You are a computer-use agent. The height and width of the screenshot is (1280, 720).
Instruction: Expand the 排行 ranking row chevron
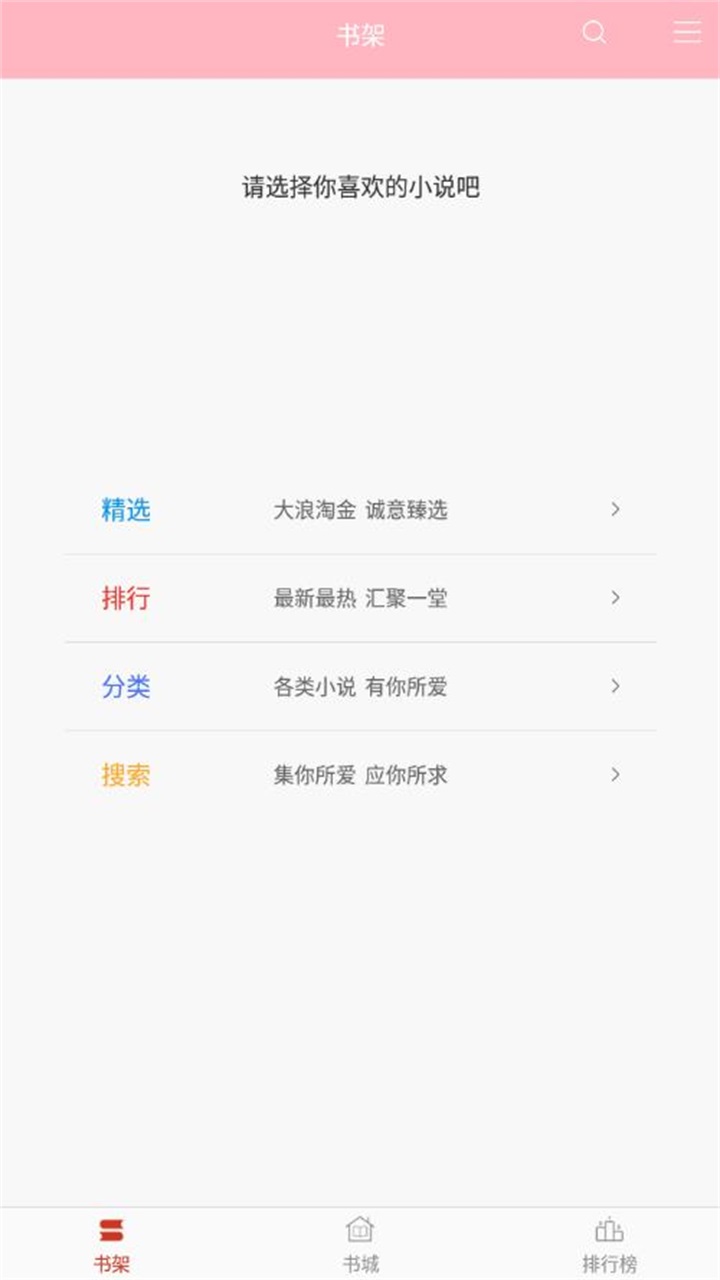[x=615, y=598]
